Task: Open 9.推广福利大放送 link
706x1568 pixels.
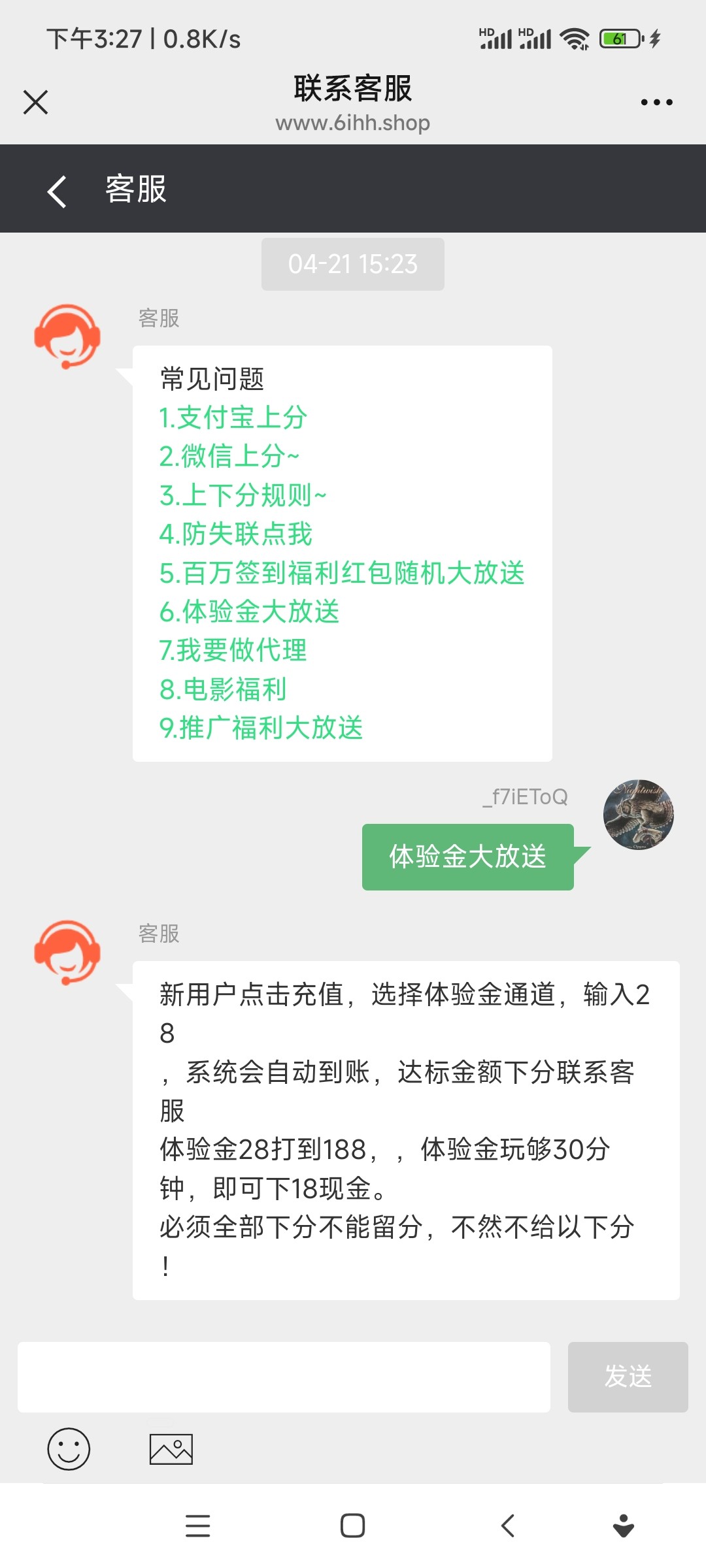Action: pos(261,728)
